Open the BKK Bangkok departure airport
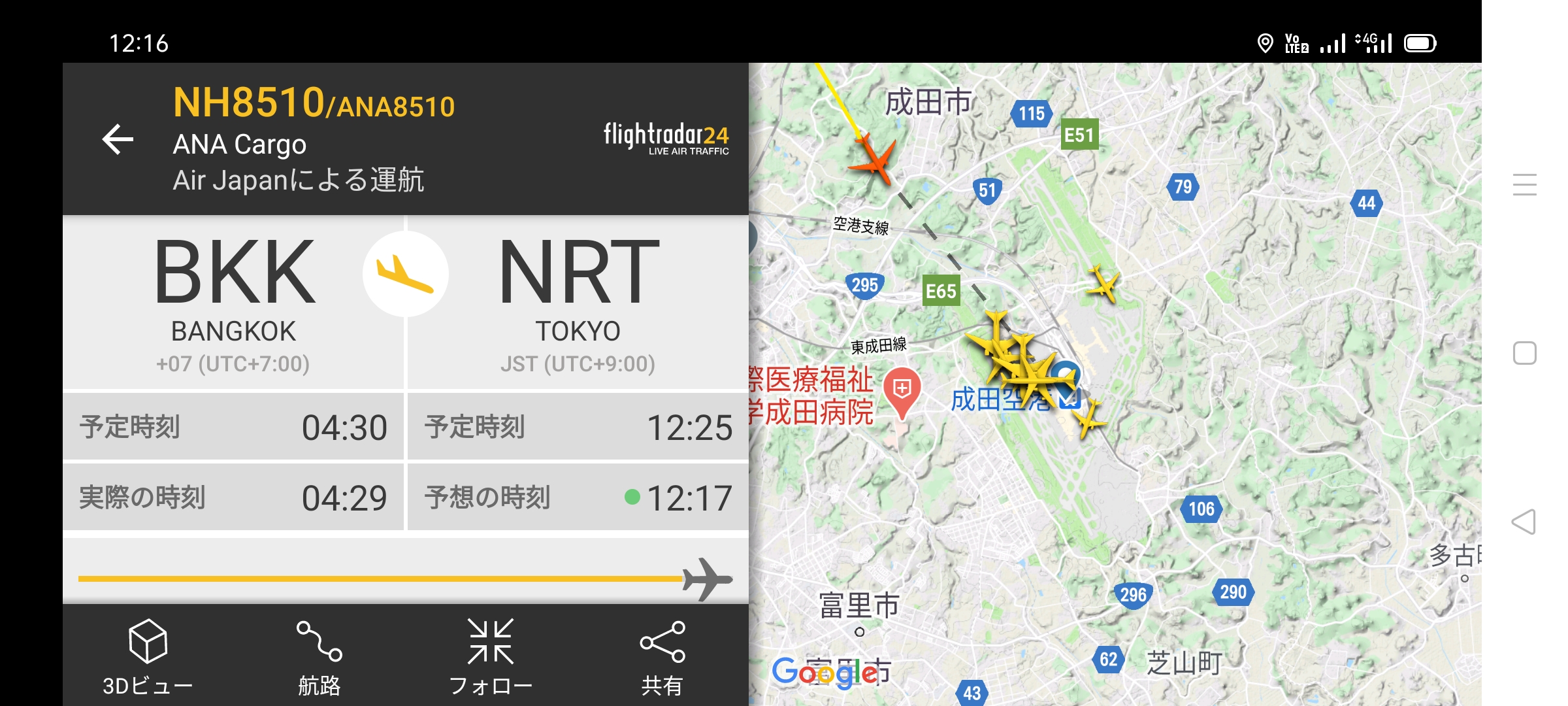The width and height of the screenshot is (1568, 706). click(234, 302)
